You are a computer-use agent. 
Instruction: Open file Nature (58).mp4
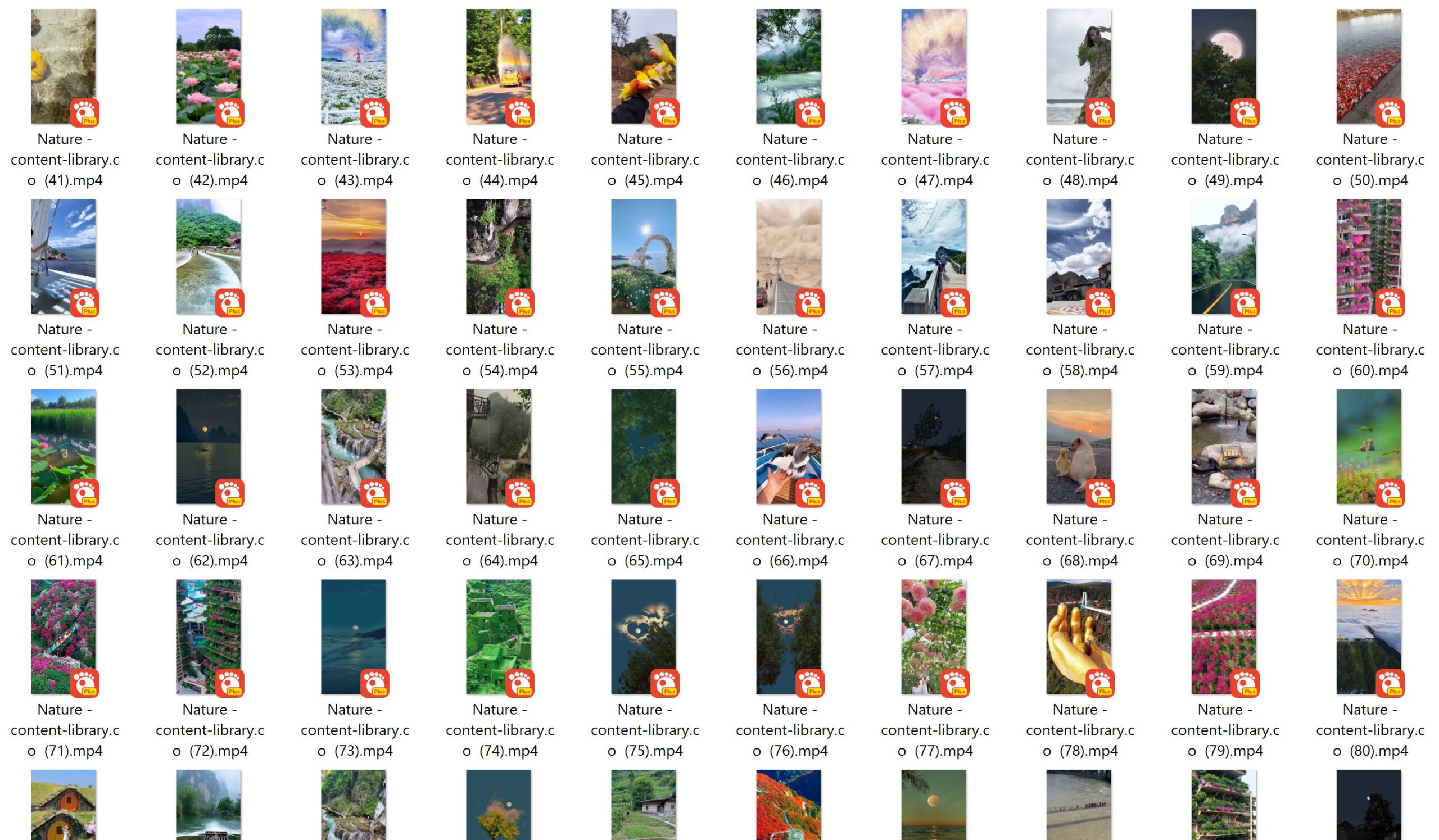pyautogui.click(x=1079, y=256)
